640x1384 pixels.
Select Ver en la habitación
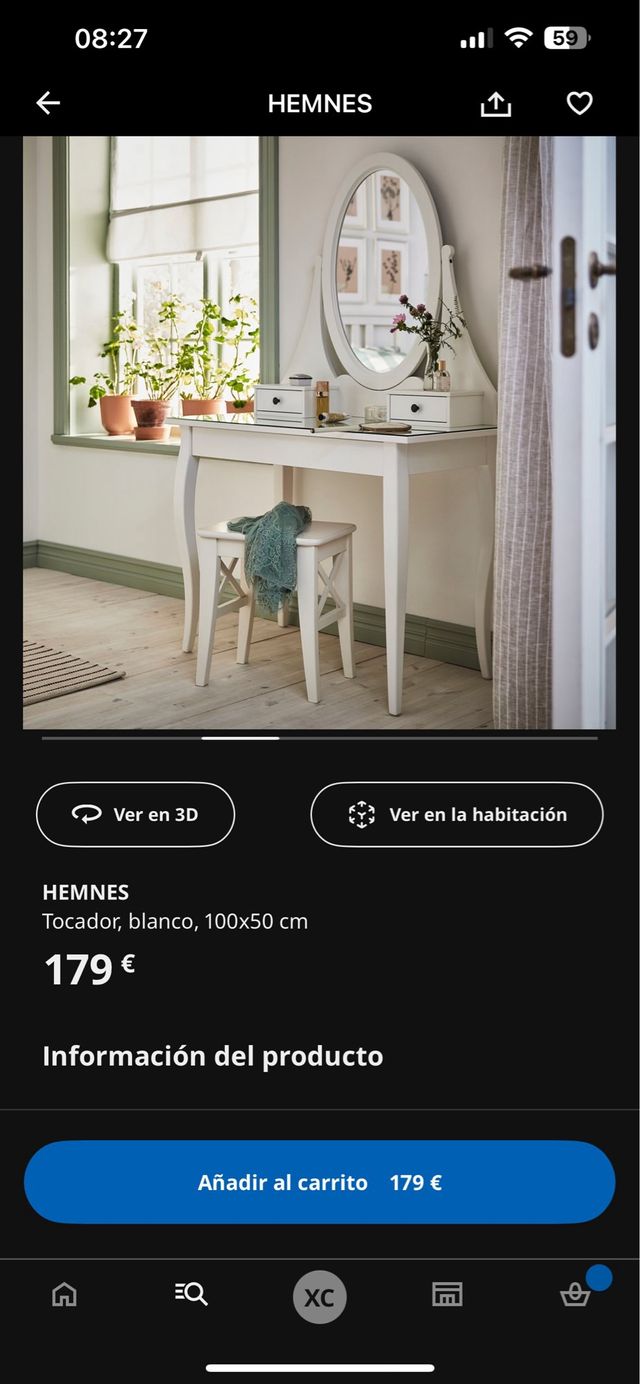click(x=457, y=814)
